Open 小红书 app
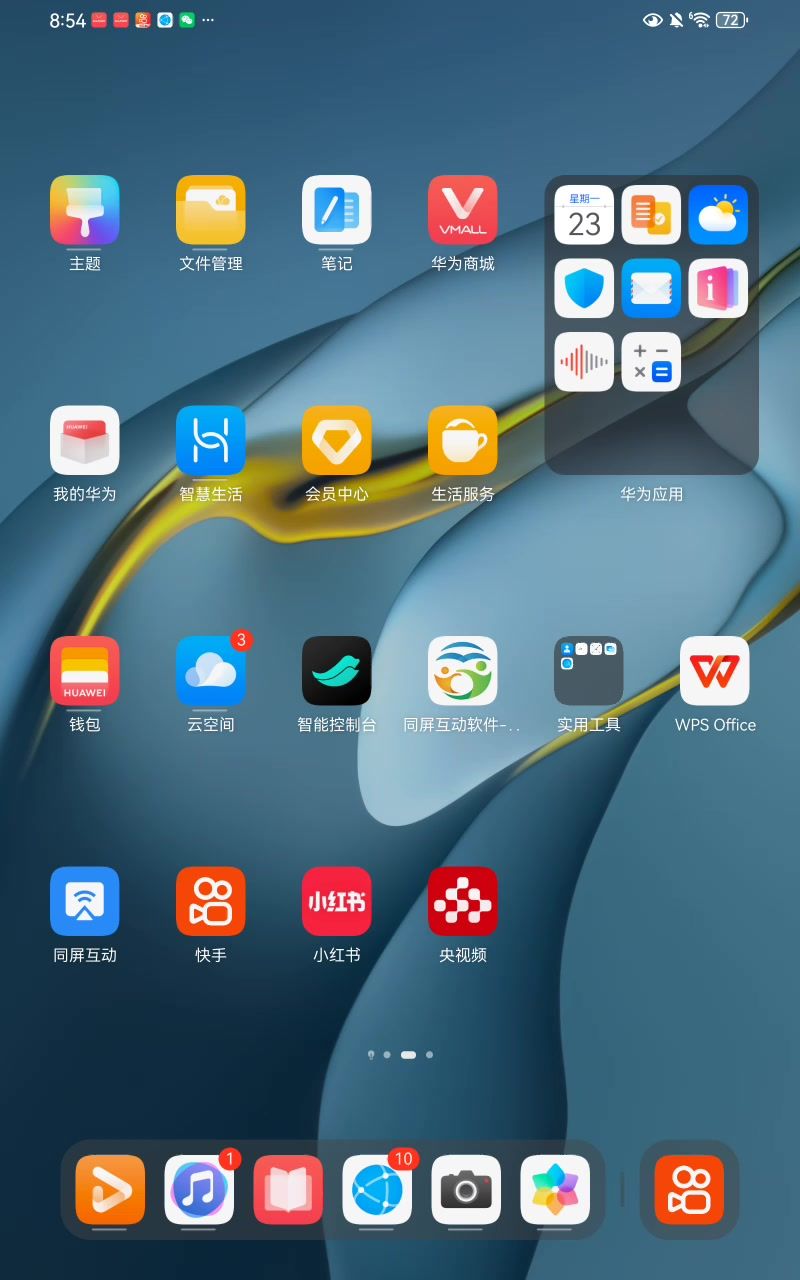 pyautogui.click(x=337, y=901)
